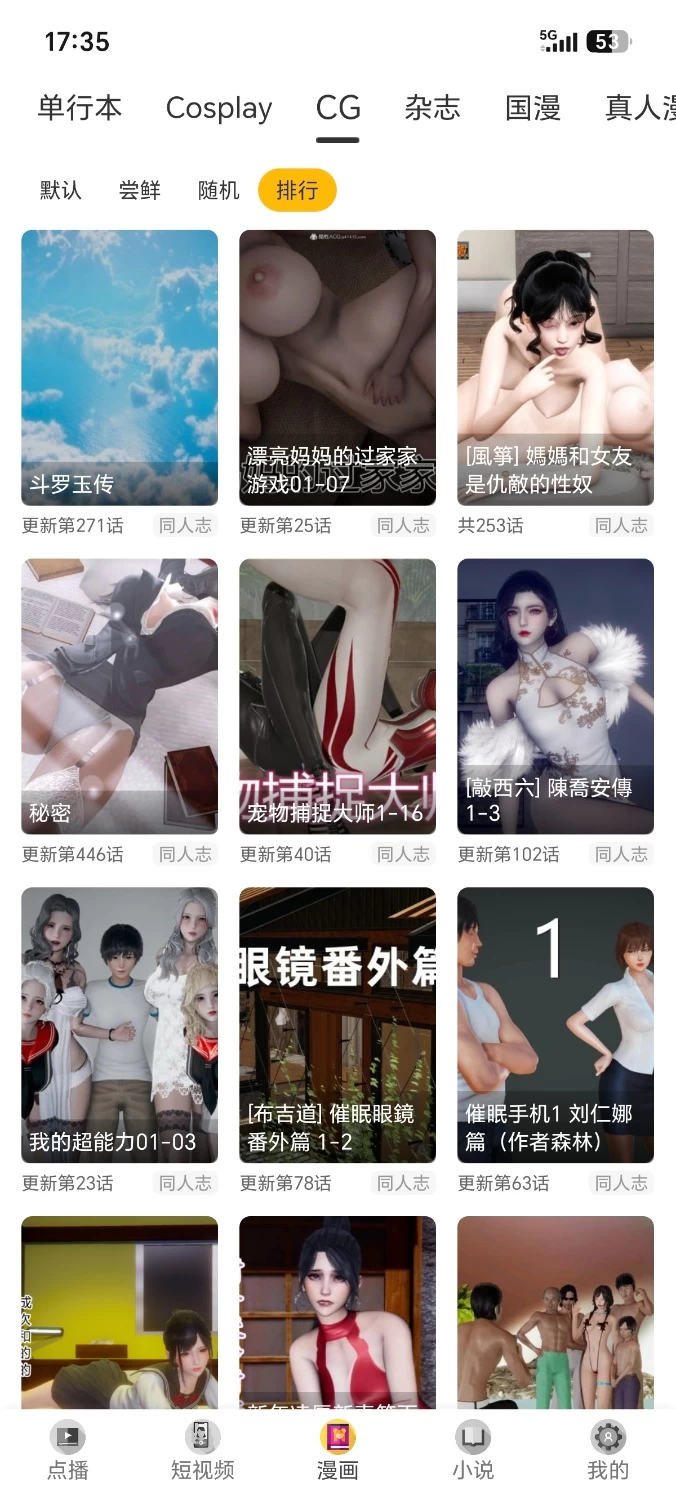Switch to the 短视频 bottom tab
The height and width of the screenshot is (1500, 676).
tap(203, 1450)
